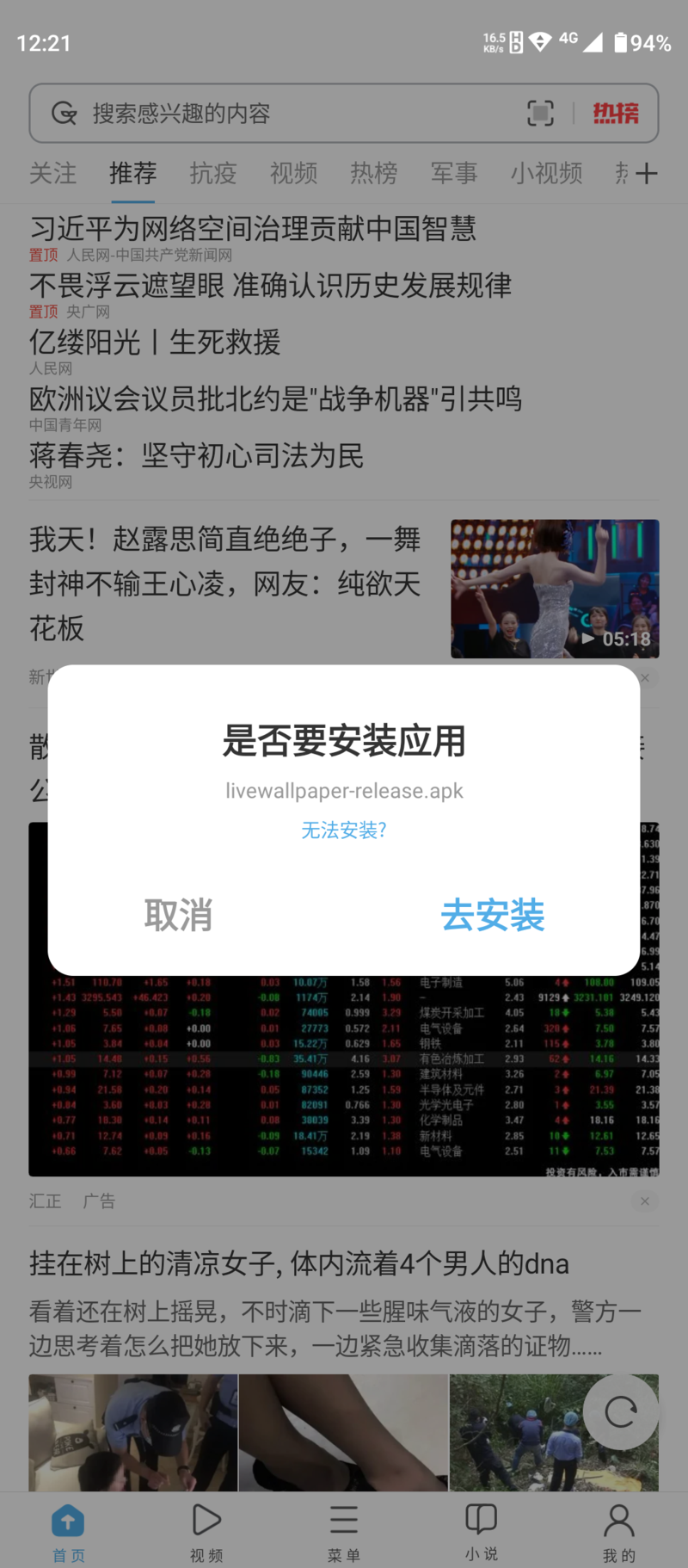Play the 赵露思 dance video thumbnail
688x1568 pixels.
point(555,589)
